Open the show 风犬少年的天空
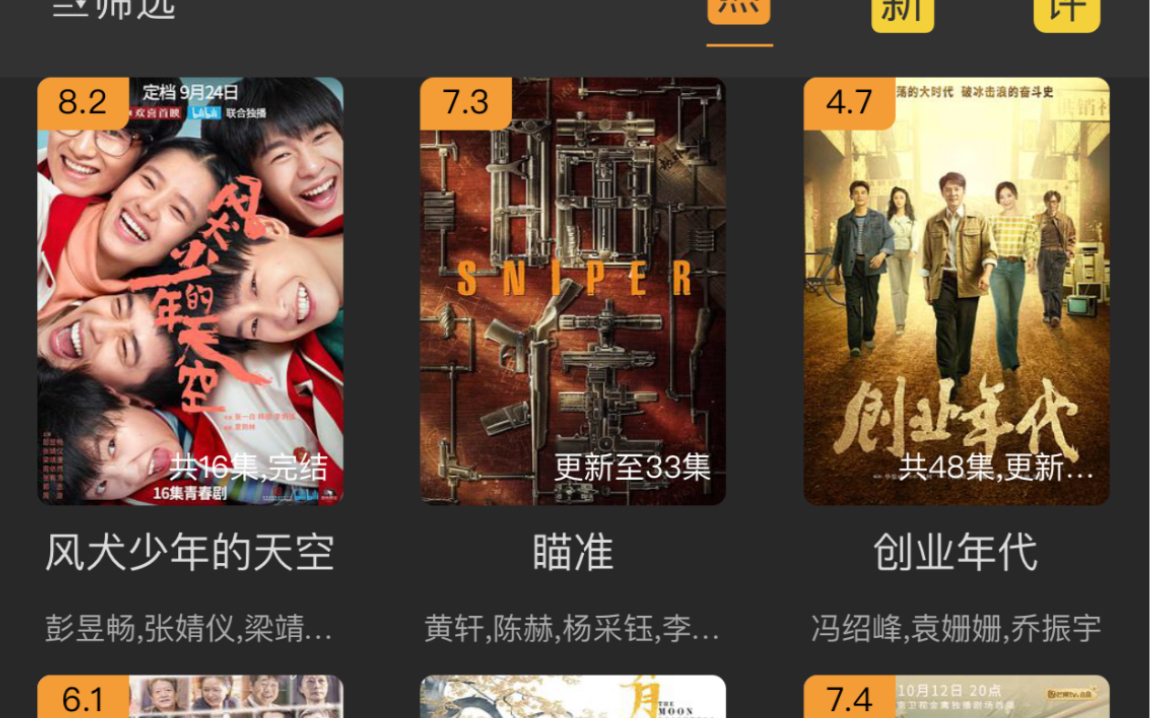Image resolution: width=1150 pixels, height=718 pixels. (x=190, y=291)
